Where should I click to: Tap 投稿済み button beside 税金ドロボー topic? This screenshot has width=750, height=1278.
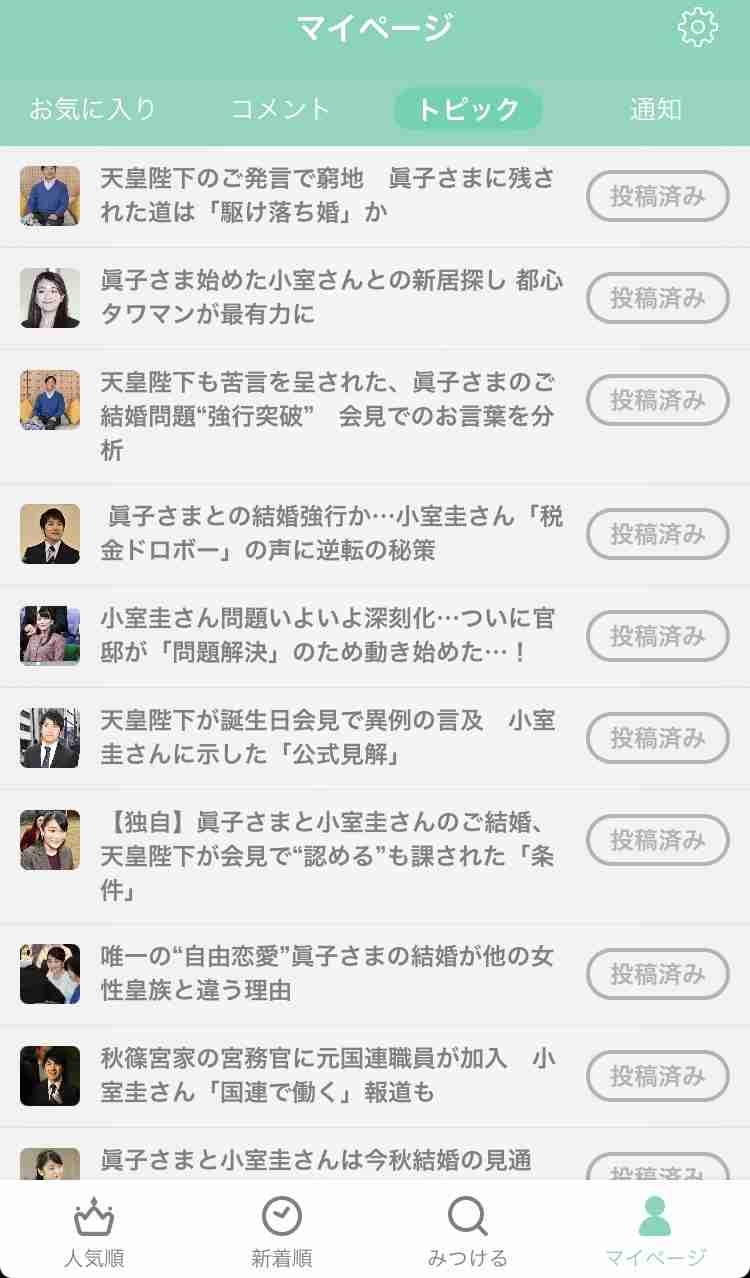point(657,534)
